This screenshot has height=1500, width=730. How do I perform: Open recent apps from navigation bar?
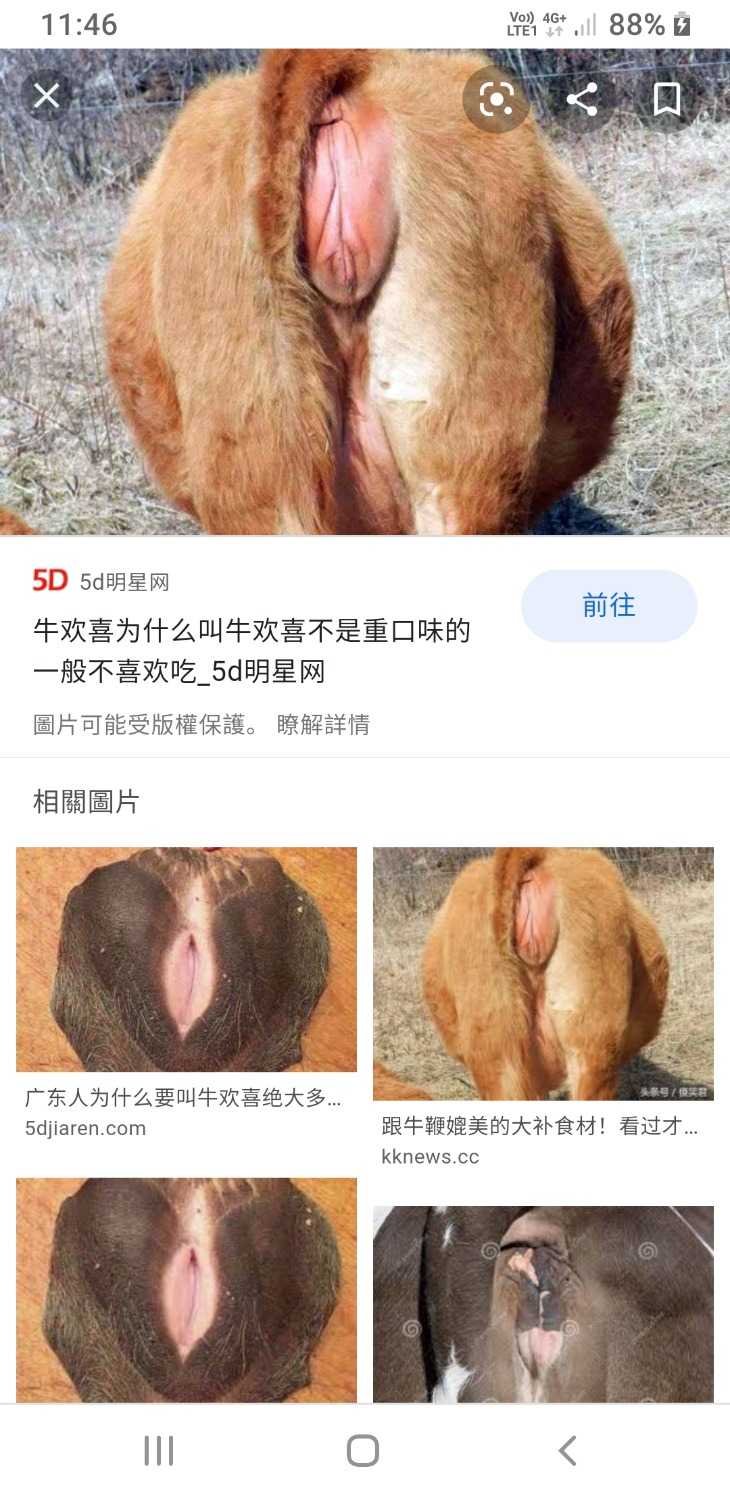click(159, 1450)
